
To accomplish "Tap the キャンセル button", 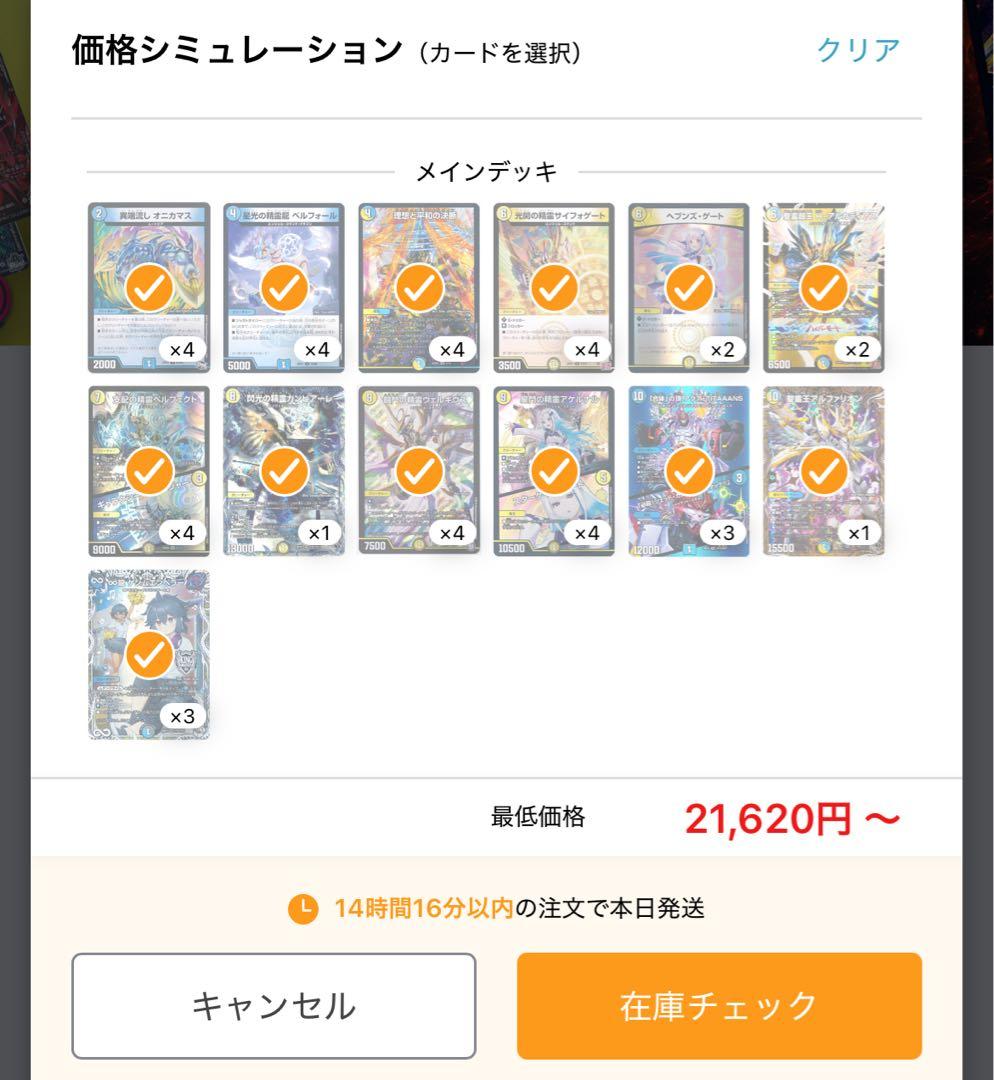I will 273,1006.
